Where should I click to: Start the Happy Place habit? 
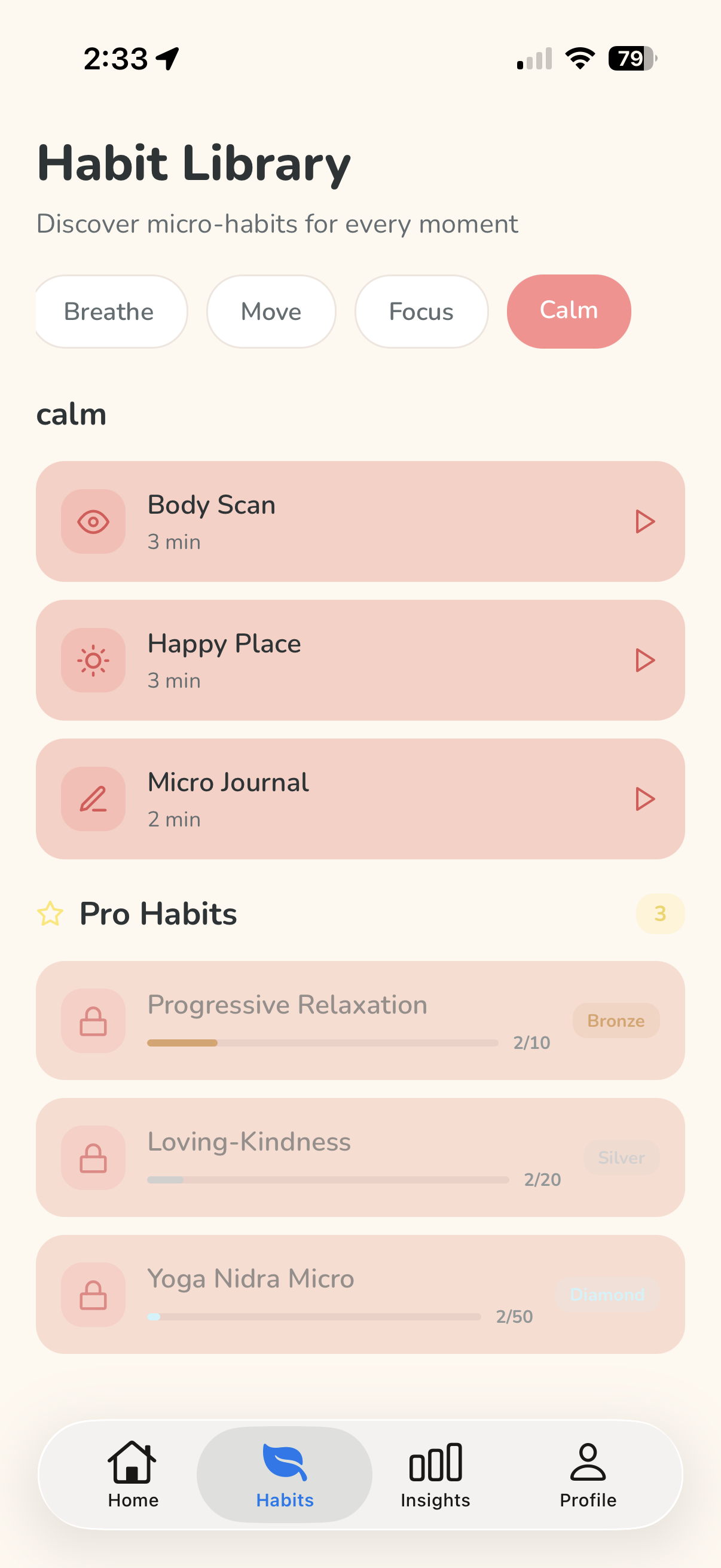point(644,660)
